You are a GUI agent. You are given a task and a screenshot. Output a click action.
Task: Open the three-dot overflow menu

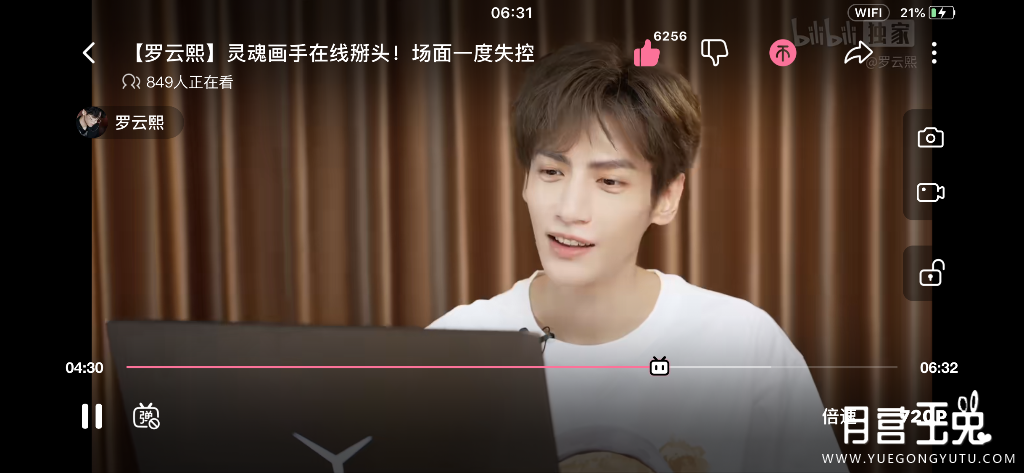tap(934, 53)
